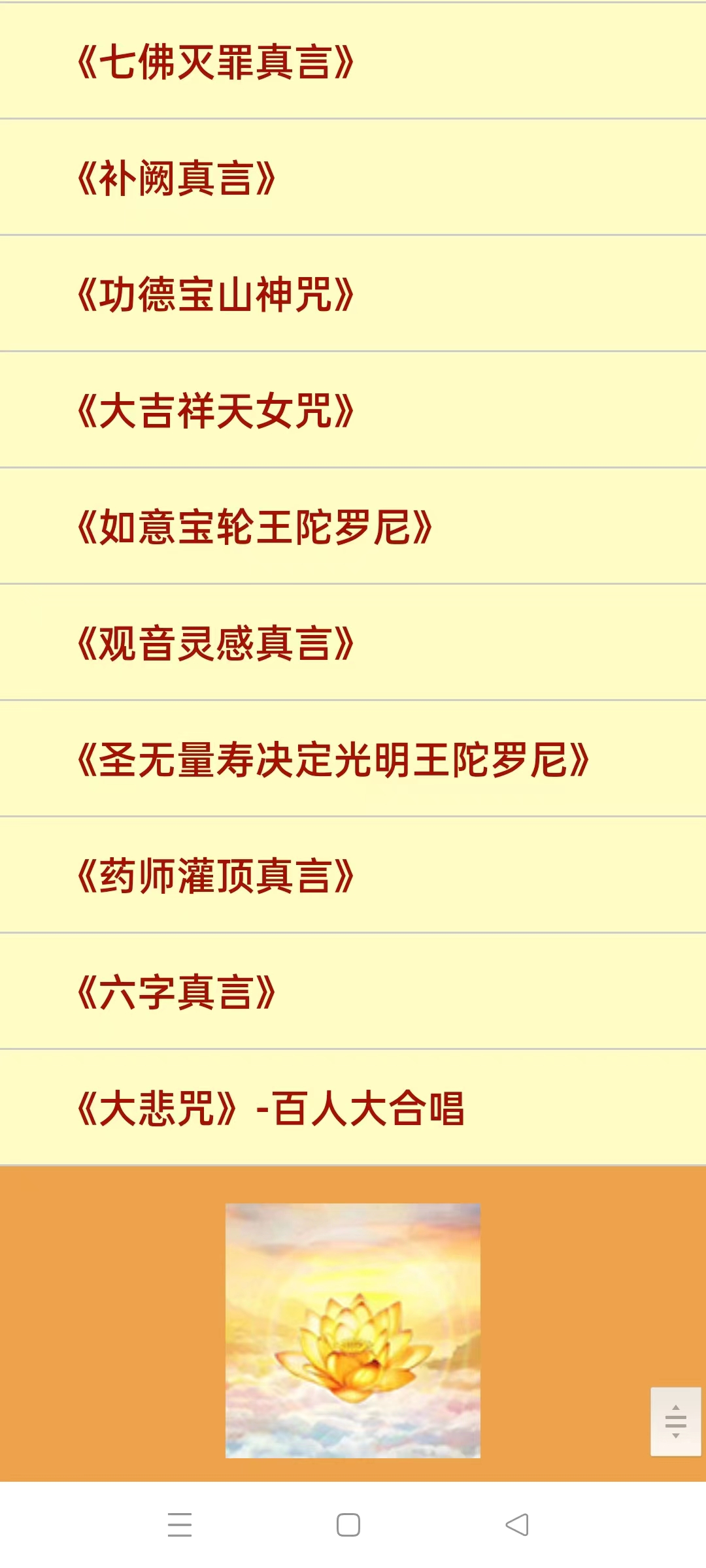This screenshot has height=1568, width=706.
Task: Tap 《如意宝轮王陀罗尼》 row
Action: [x=353, y=527]
